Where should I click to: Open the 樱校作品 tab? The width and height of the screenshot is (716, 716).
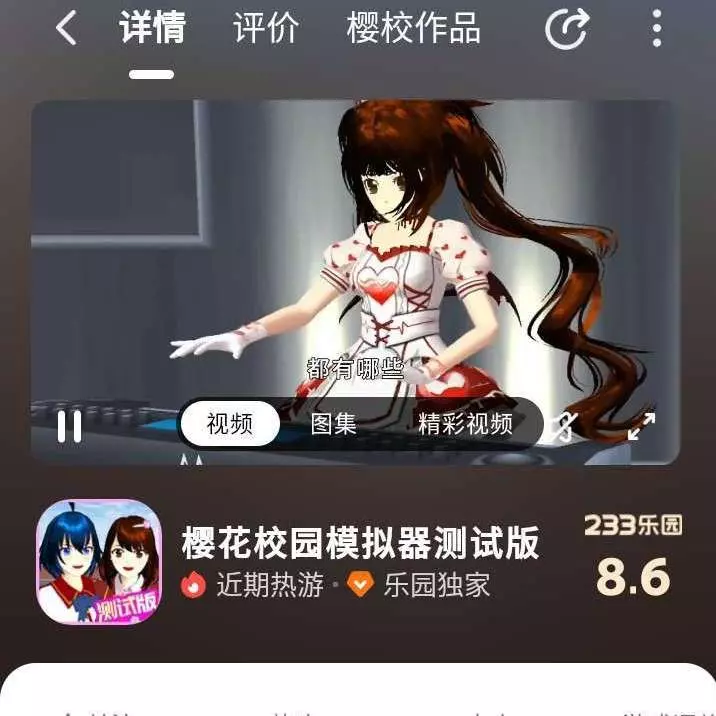pyautogui.click(x=414, y=28)
